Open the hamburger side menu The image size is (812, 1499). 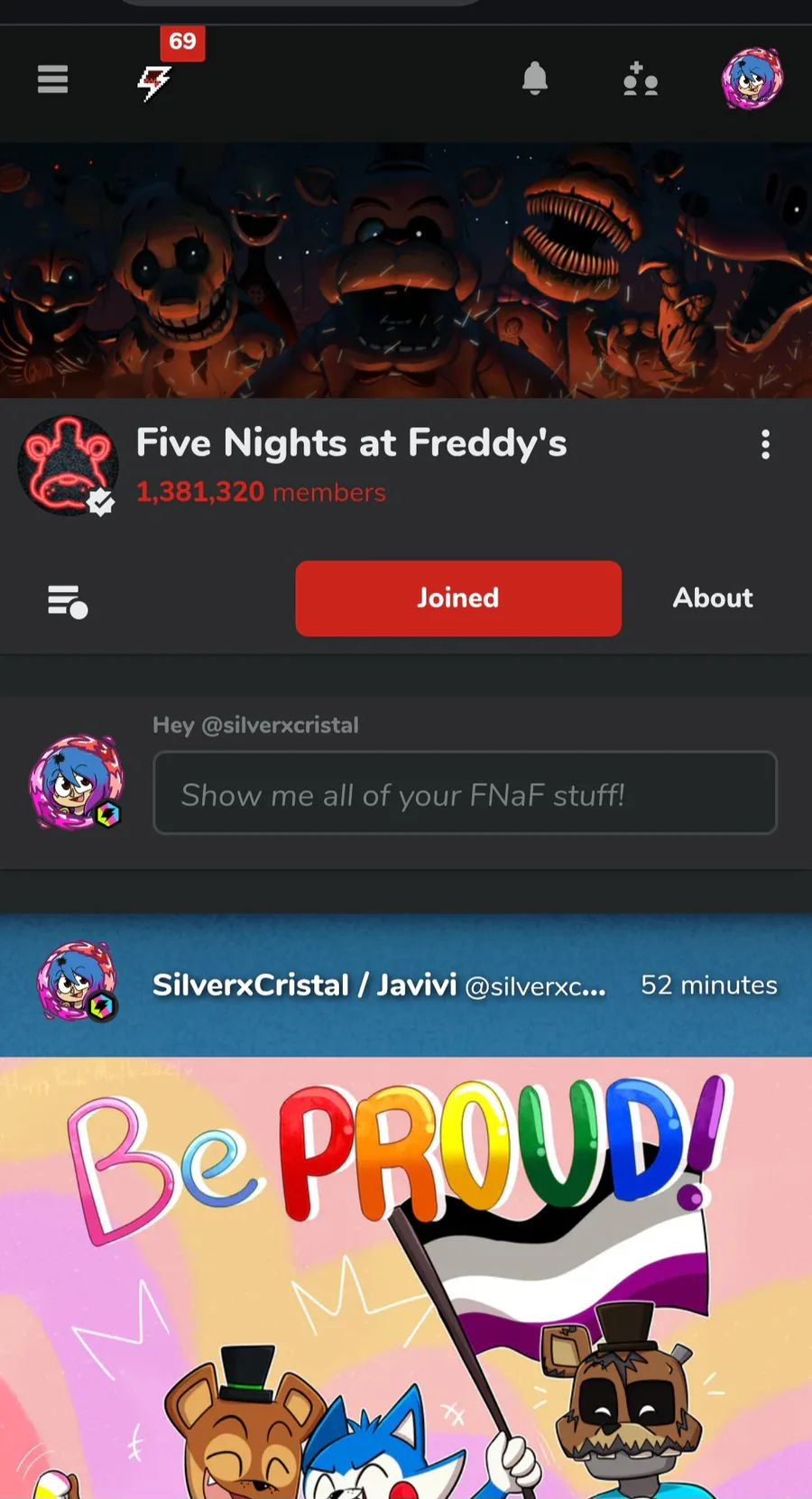point(52,79)
